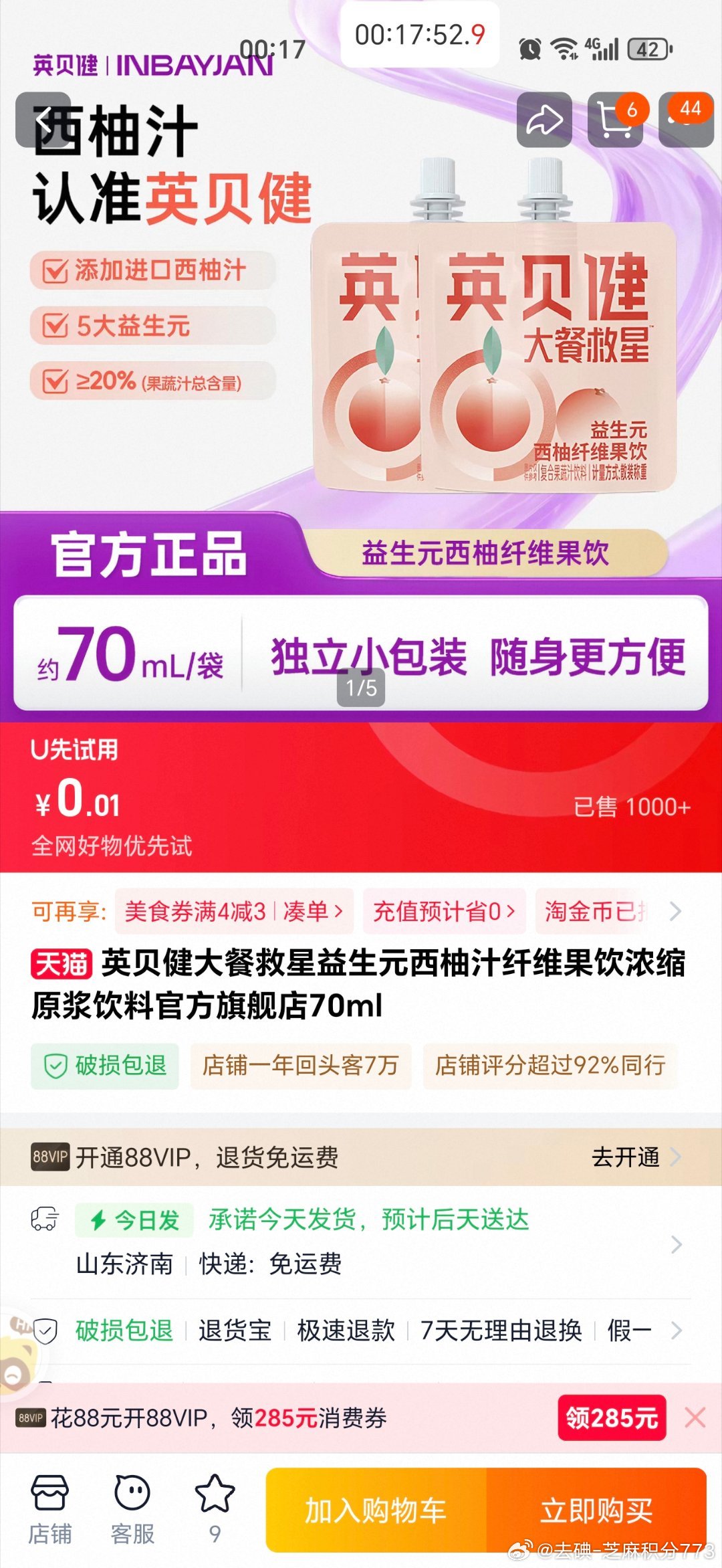Tap 美食券满4减3 凑单 coupon chip

click(x=234, y=911)
